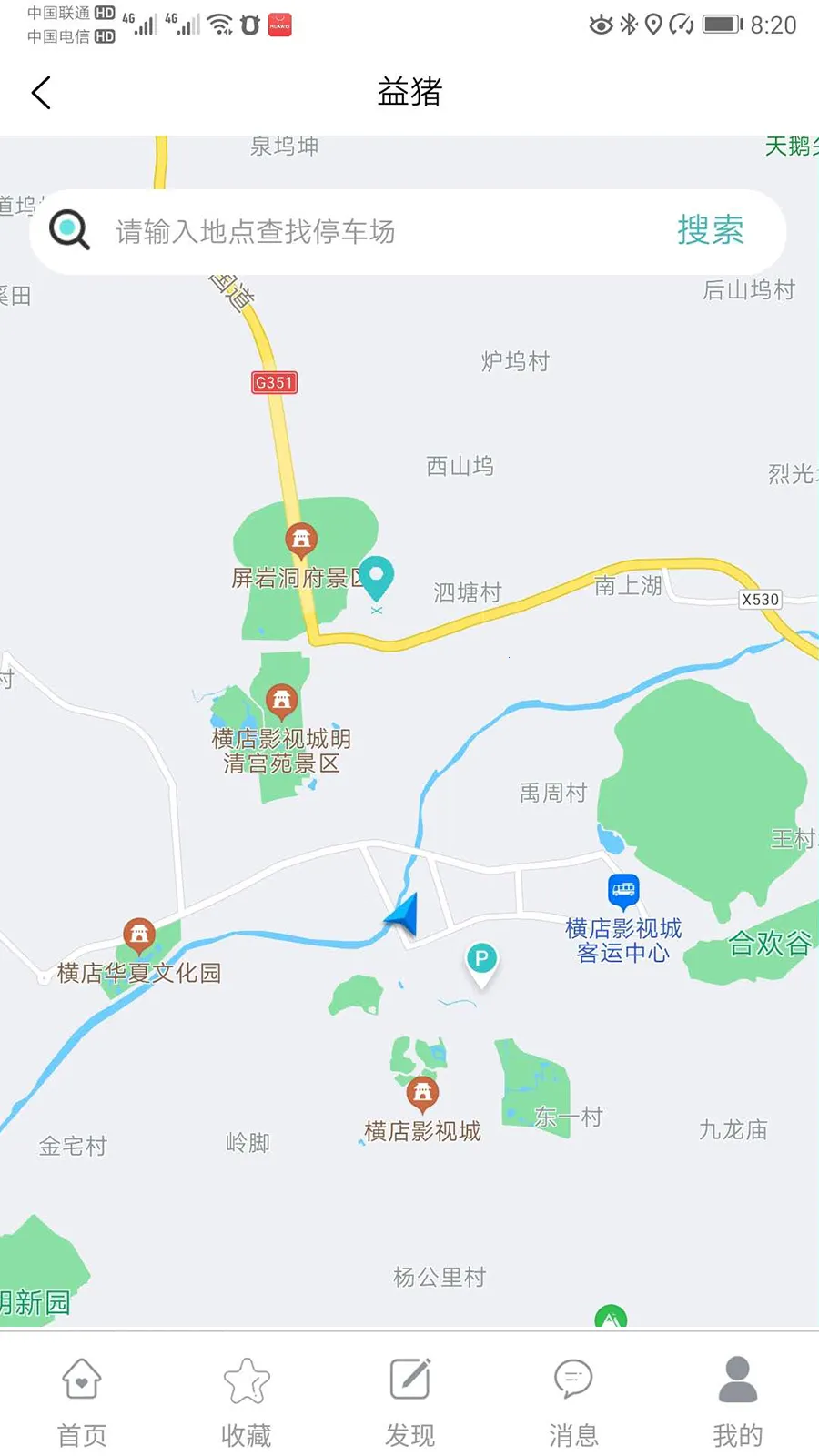
Task: Tap the 横店华夏文化园 map marker
Action: point(139,933)
